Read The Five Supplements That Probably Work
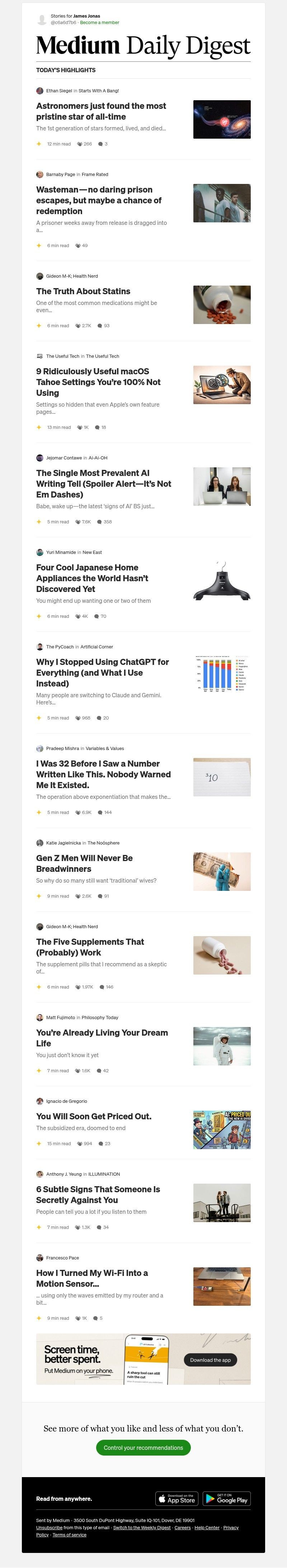Image resolution: width=287 pixels, height=1568 pixels. (90, 947)
